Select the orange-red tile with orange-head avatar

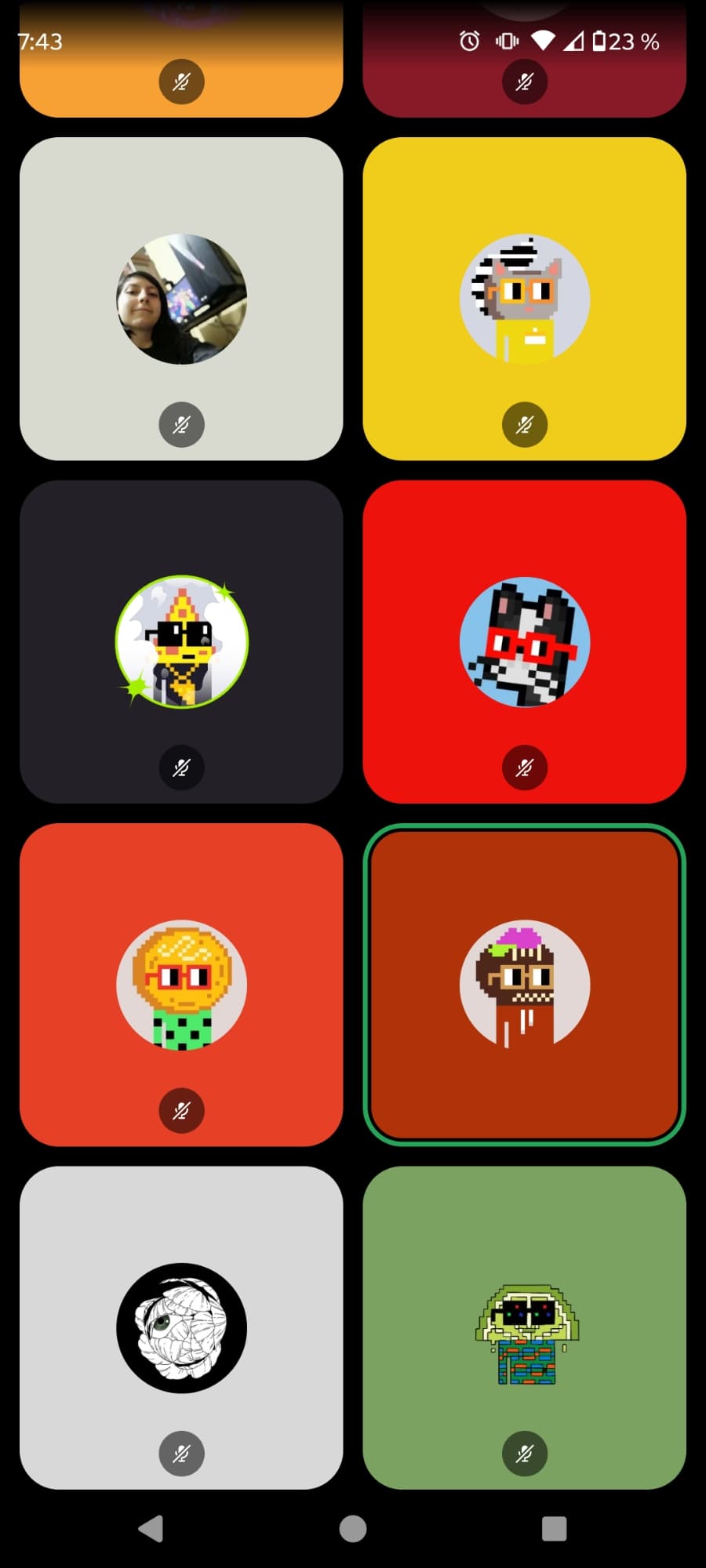point(181,985)
